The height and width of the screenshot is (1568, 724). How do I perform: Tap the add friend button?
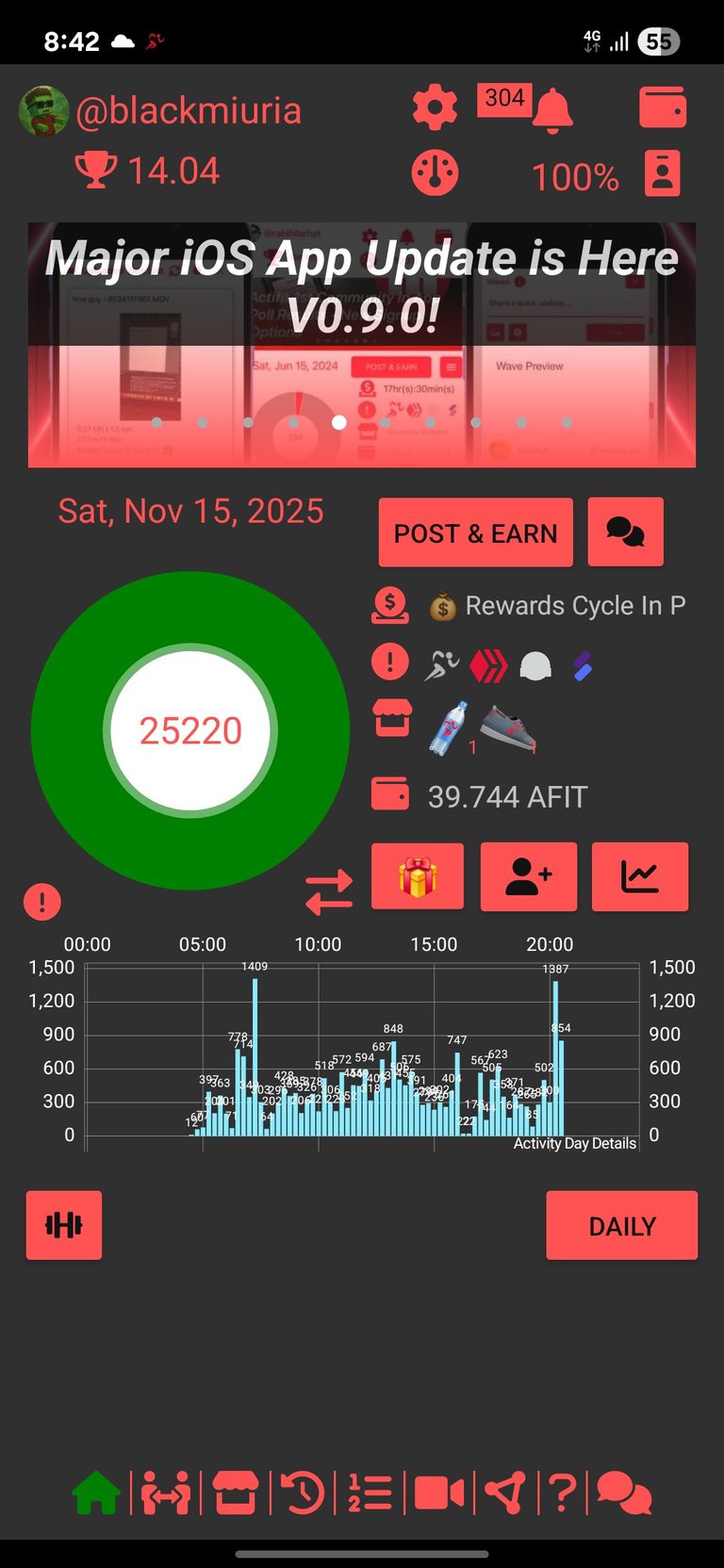coord(528,877)
